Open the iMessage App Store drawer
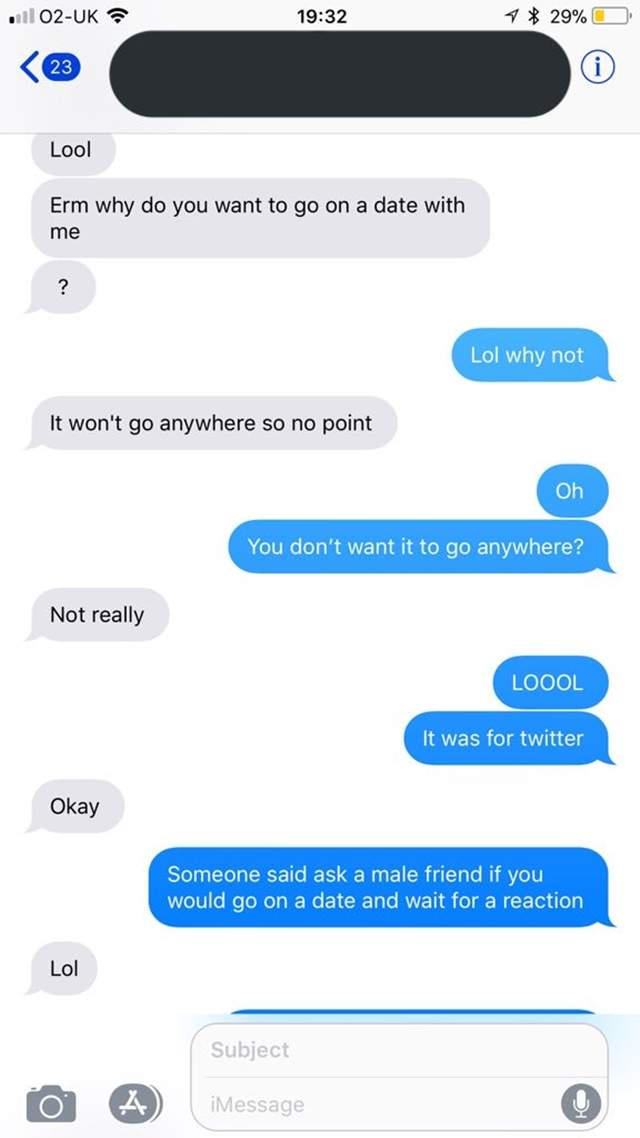This screenshot has width=640, height=1138. click(132, 1102)
